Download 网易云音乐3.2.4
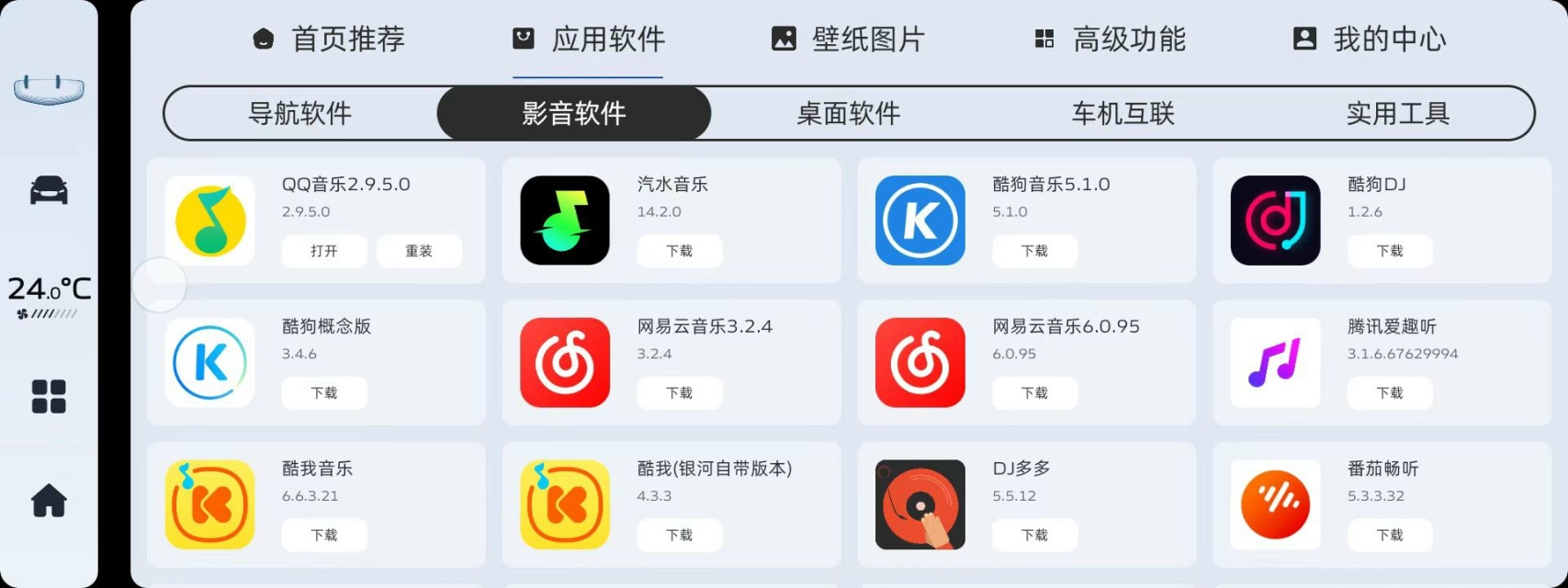The height and width of the screenshot is (588, 1568). click(x=680, y=393)
